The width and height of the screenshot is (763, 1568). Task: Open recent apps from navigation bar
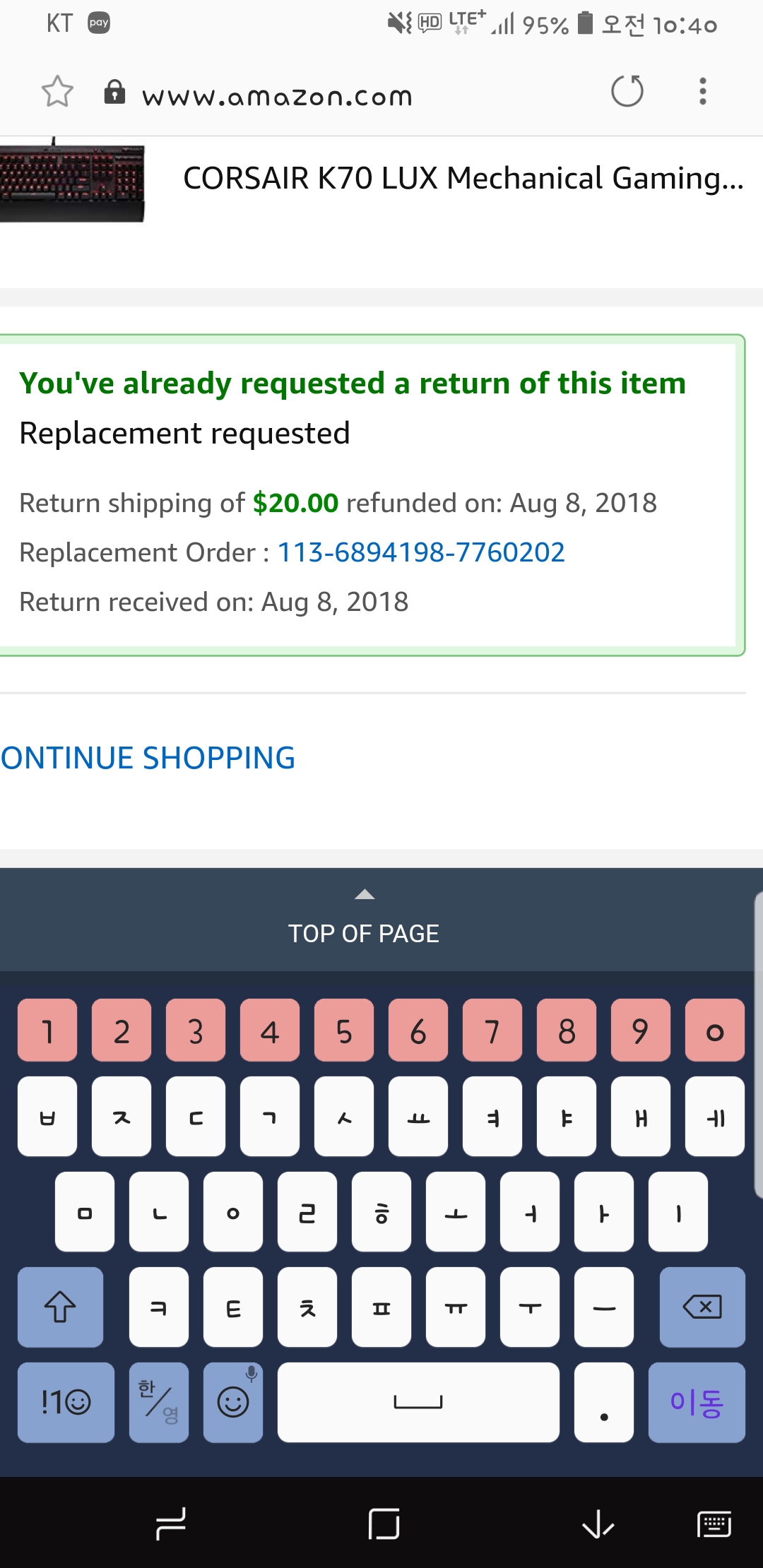point(171,1524)
